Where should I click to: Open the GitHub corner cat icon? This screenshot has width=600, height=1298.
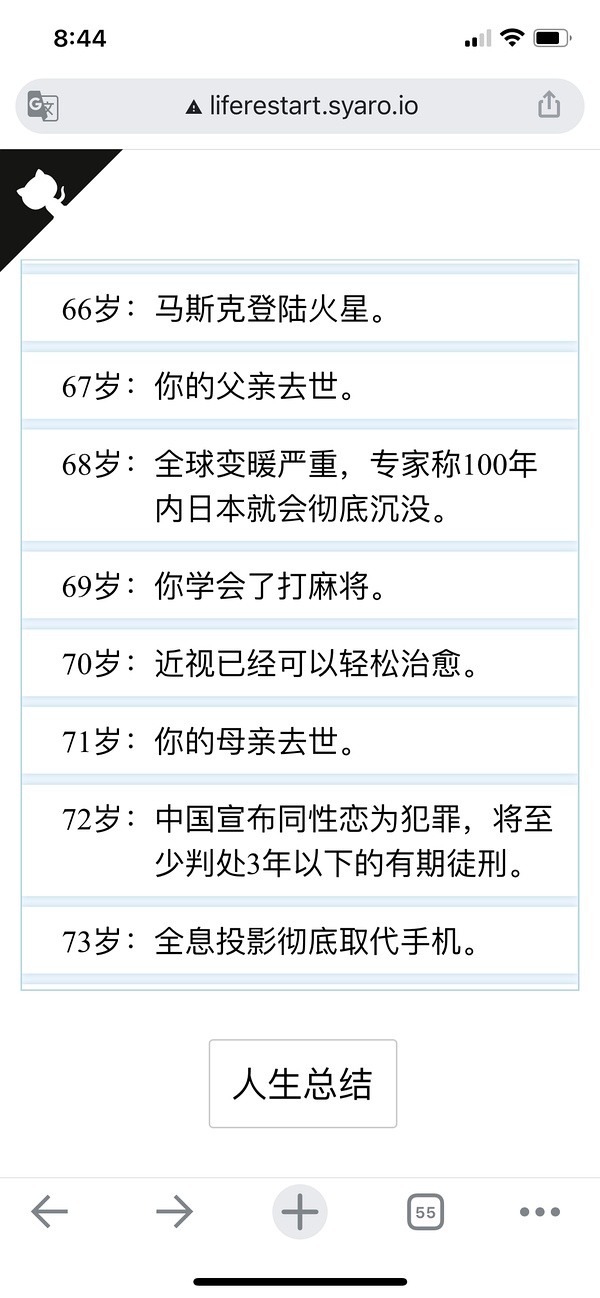pyautogui.click(x=42, y=190)
